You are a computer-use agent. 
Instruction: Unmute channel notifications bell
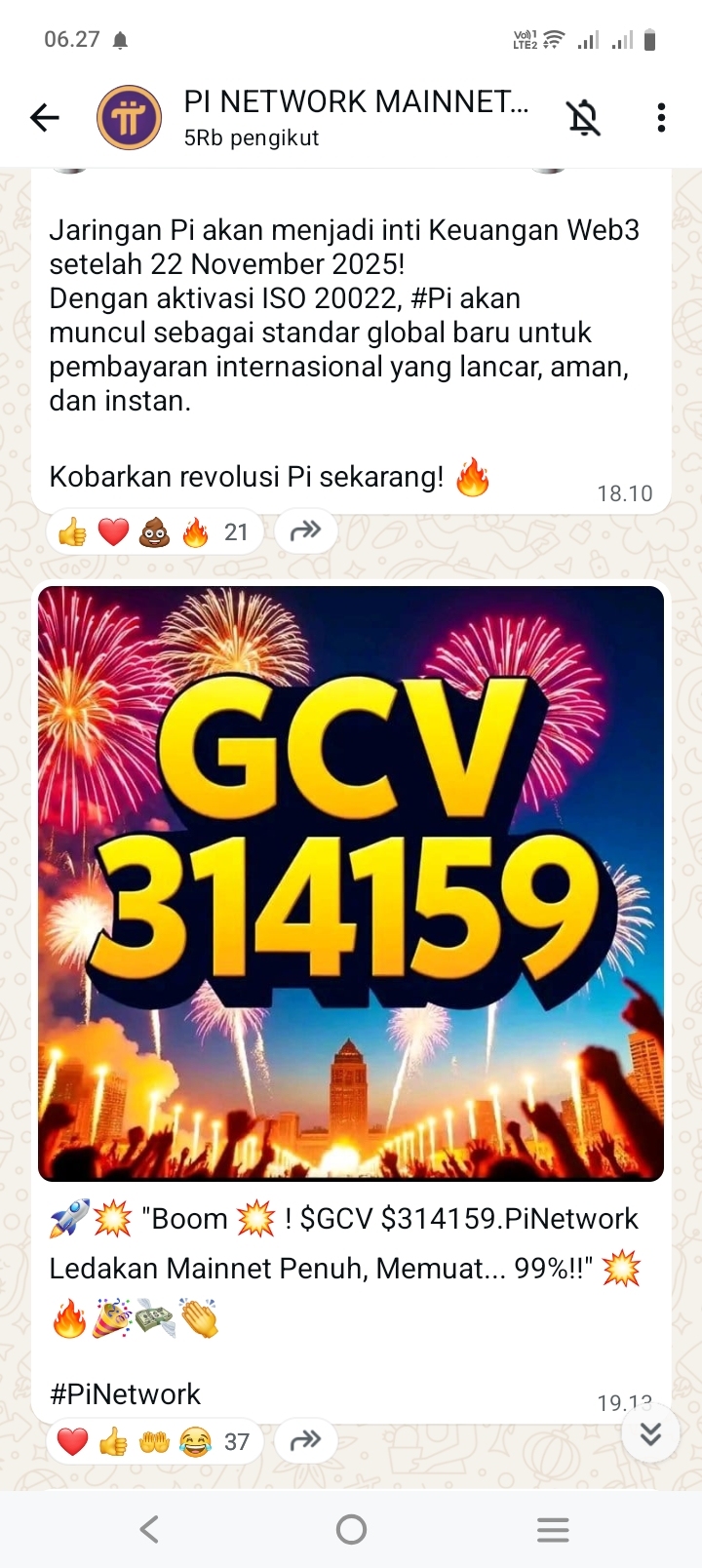[583, 118]
